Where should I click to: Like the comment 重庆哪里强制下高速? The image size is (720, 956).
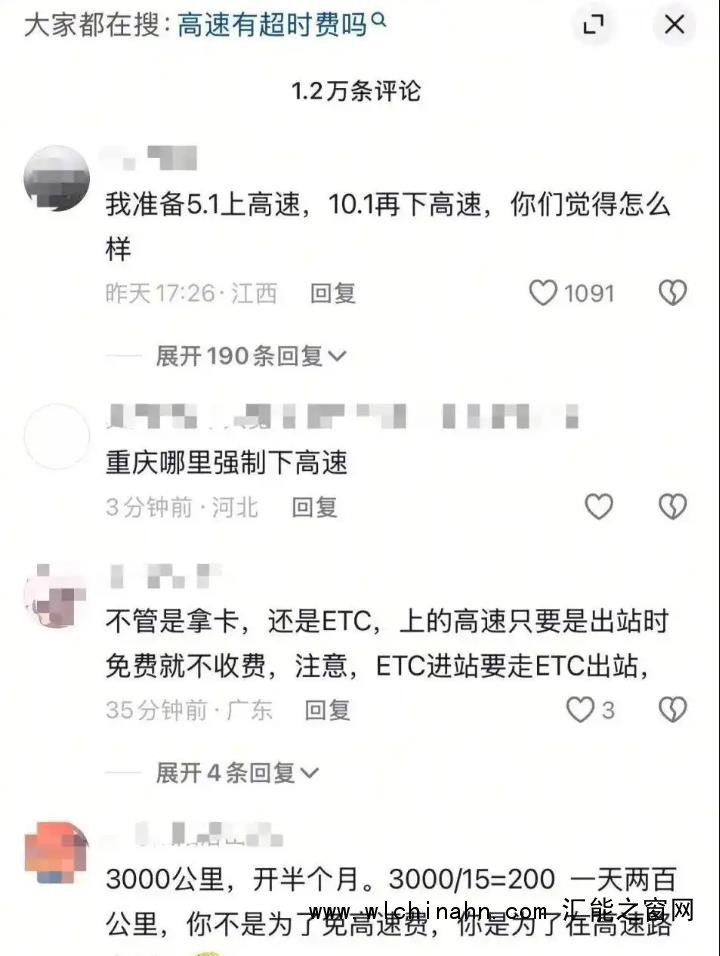[598, 507]
